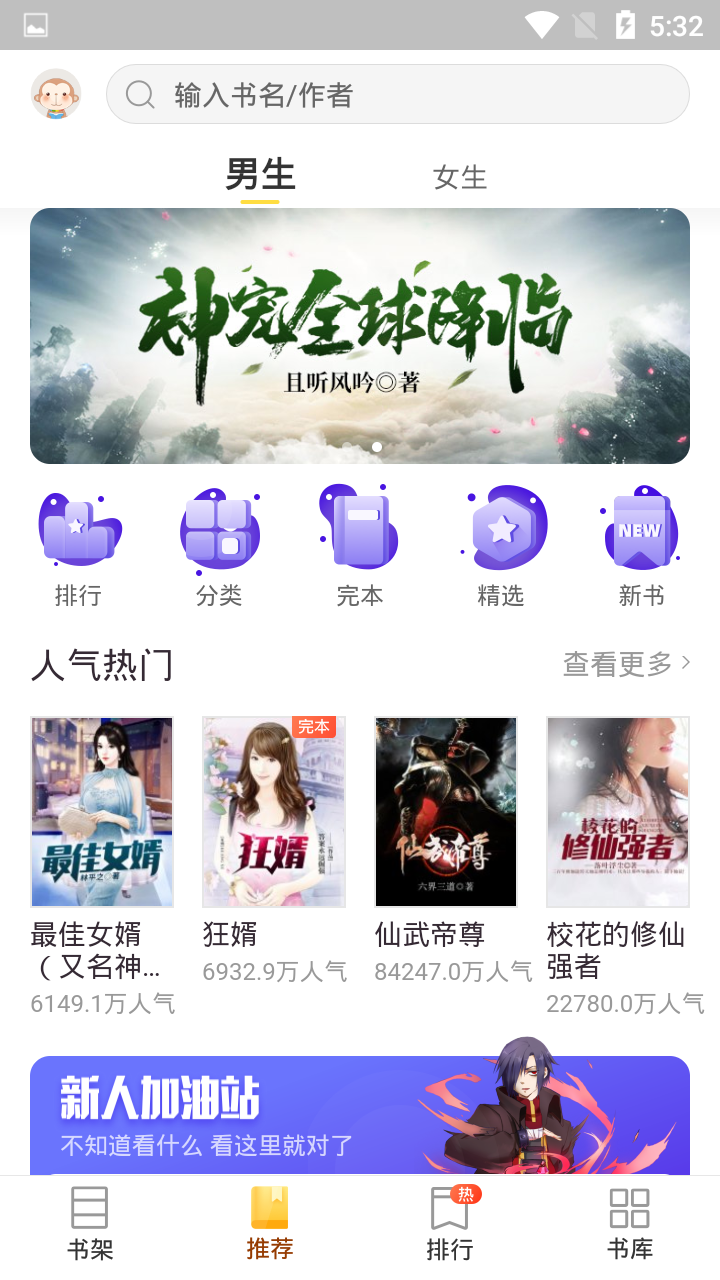Go to 分类 categories
Viewport: 720px width, 1280px height.
coord(219,547)
